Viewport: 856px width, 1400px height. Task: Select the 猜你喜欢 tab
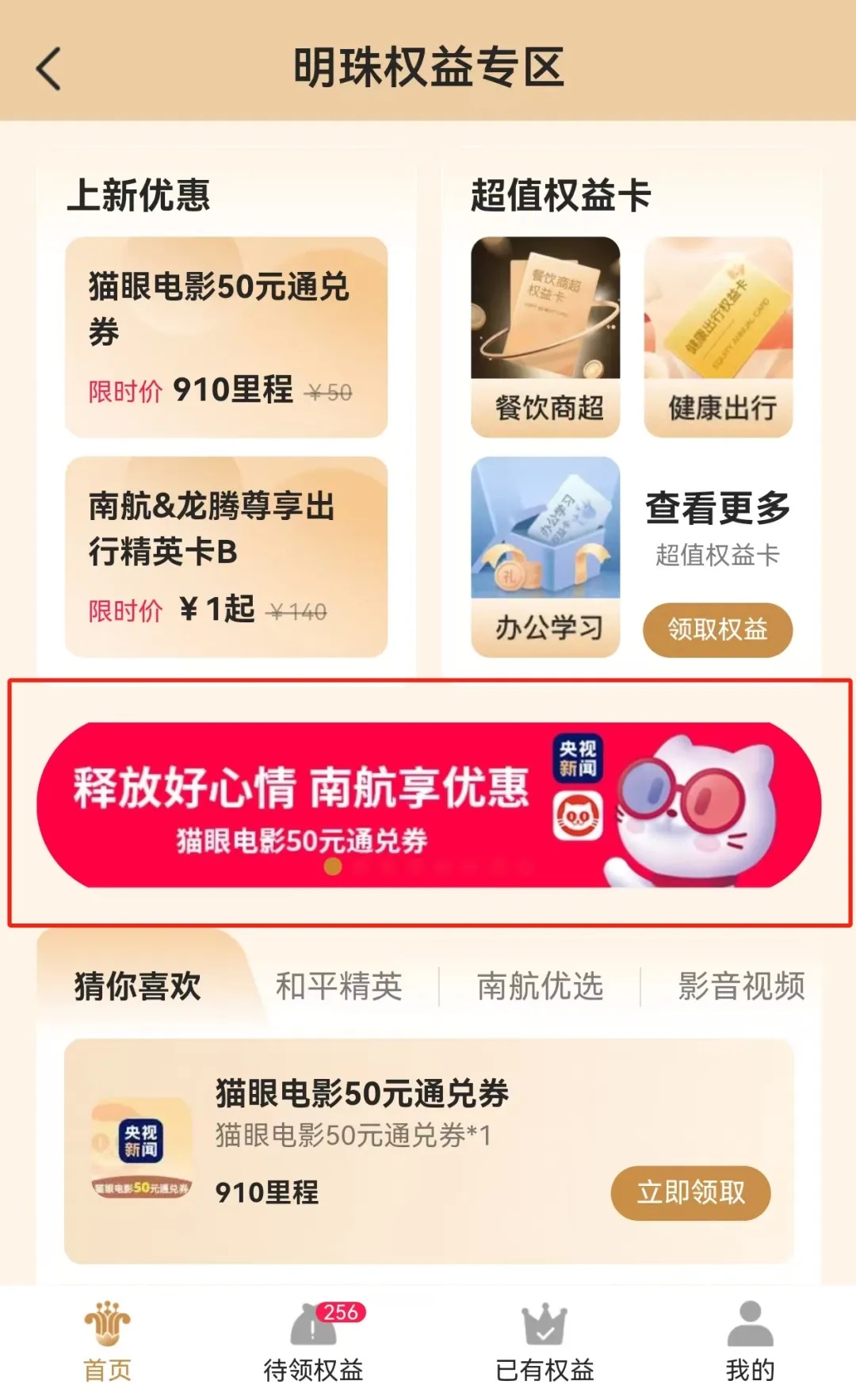(x=138, y=986)
